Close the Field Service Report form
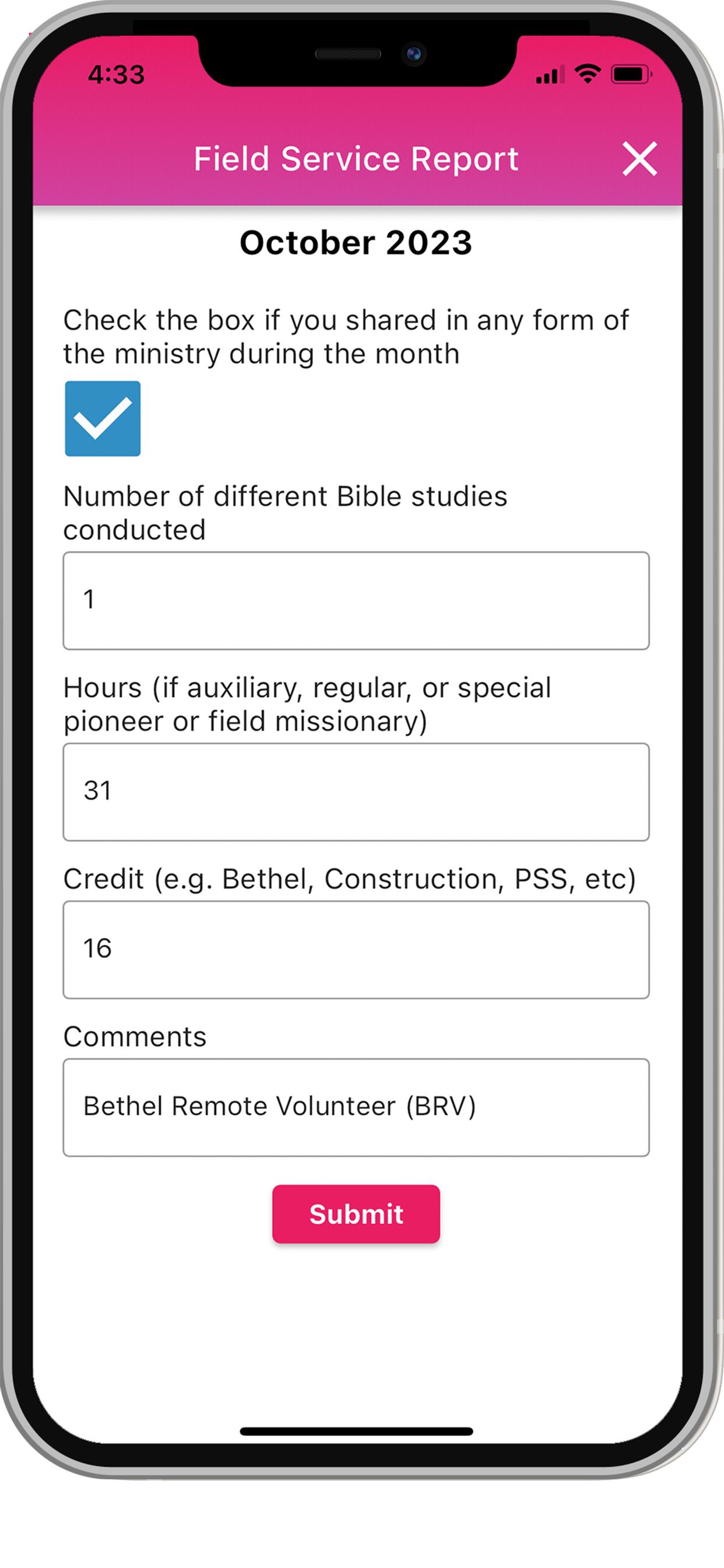This screenshot has height=1568, width=724. [639, 159]
